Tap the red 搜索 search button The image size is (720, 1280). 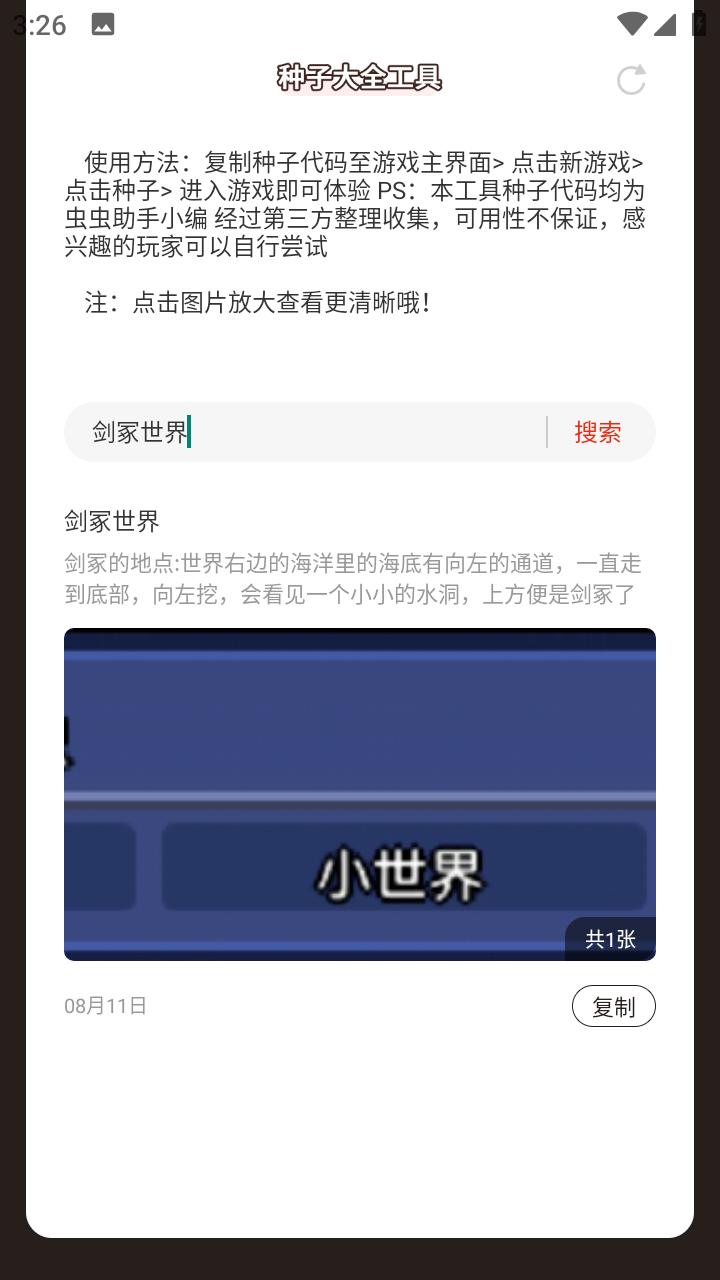coord(598,432)
